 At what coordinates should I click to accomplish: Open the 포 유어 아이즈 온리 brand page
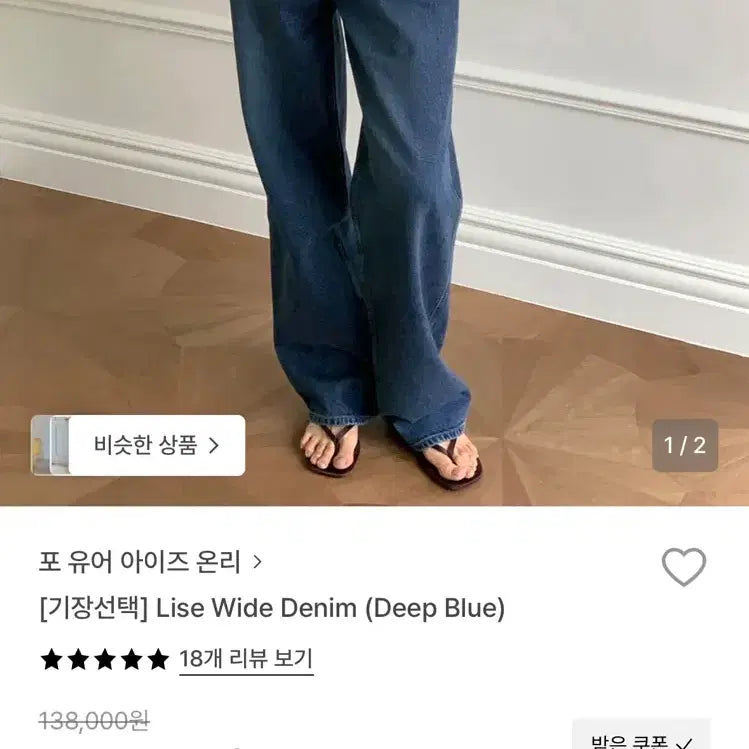(x=150, y=562)
